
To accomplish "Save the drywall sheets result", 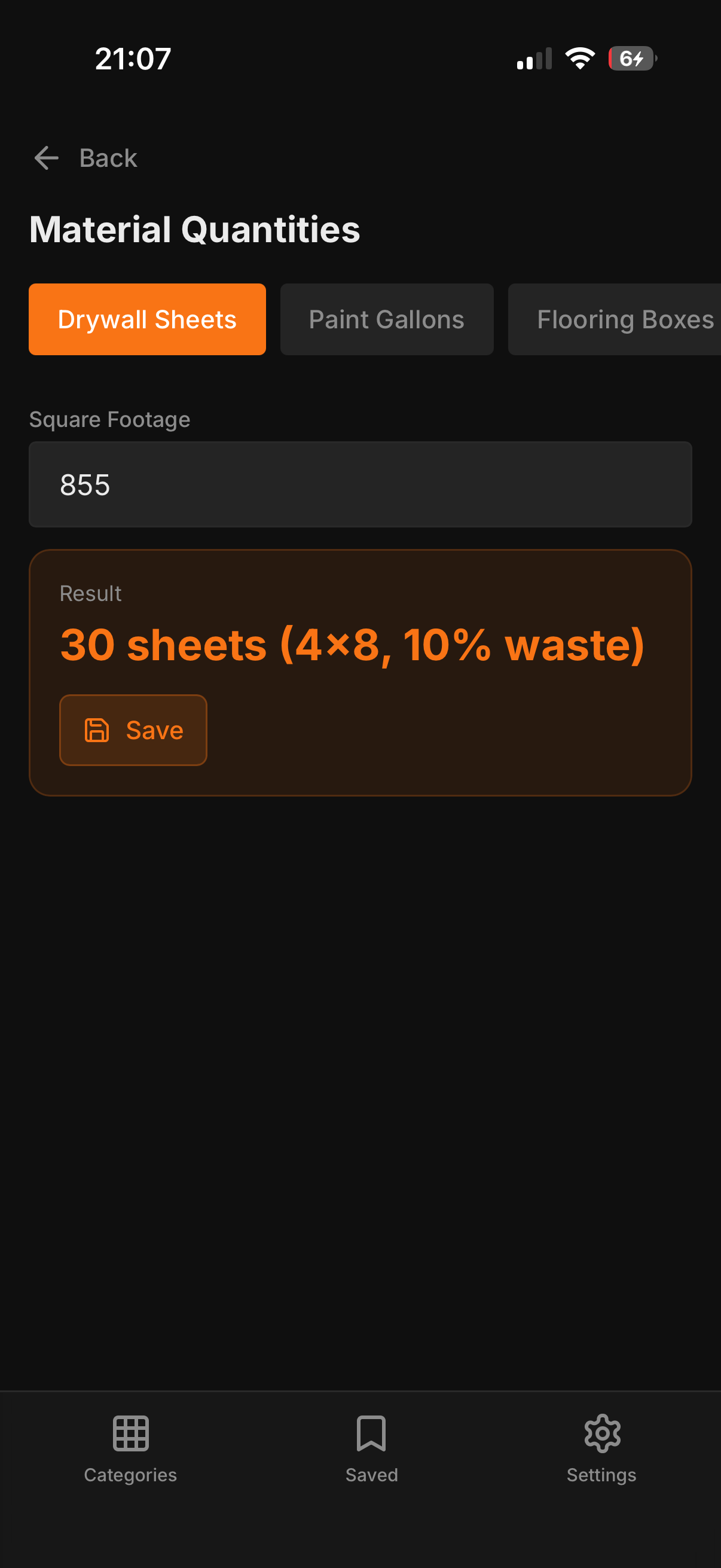I will click(x=133, y=730).
